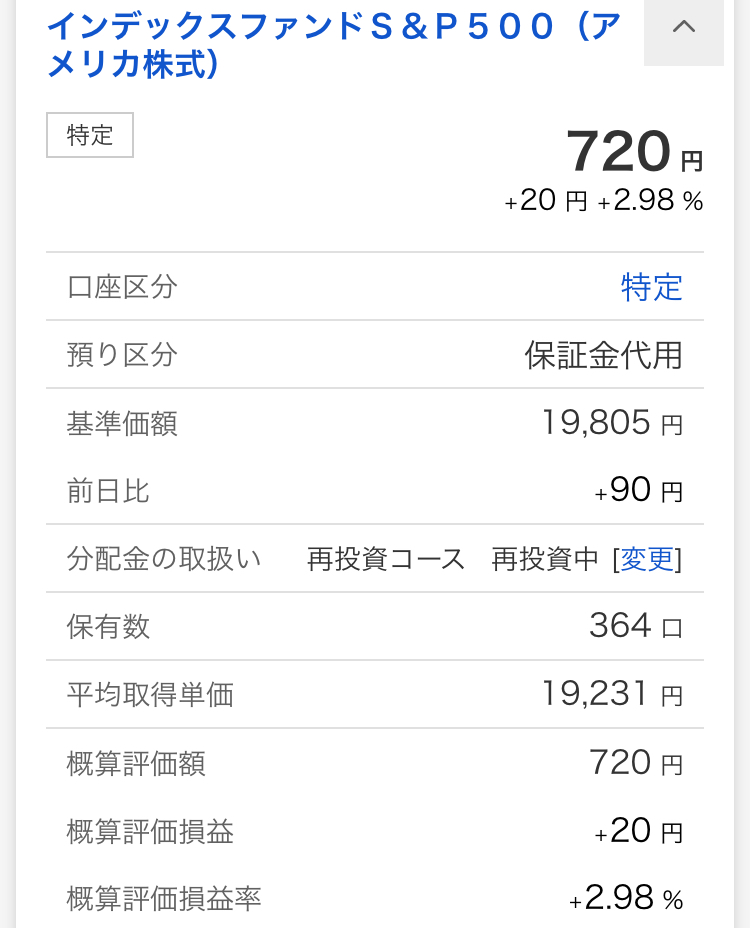Tap the blue 特定 account type link
The height and width of the screenshot is (928, 750).
click(x=652, y=288)
